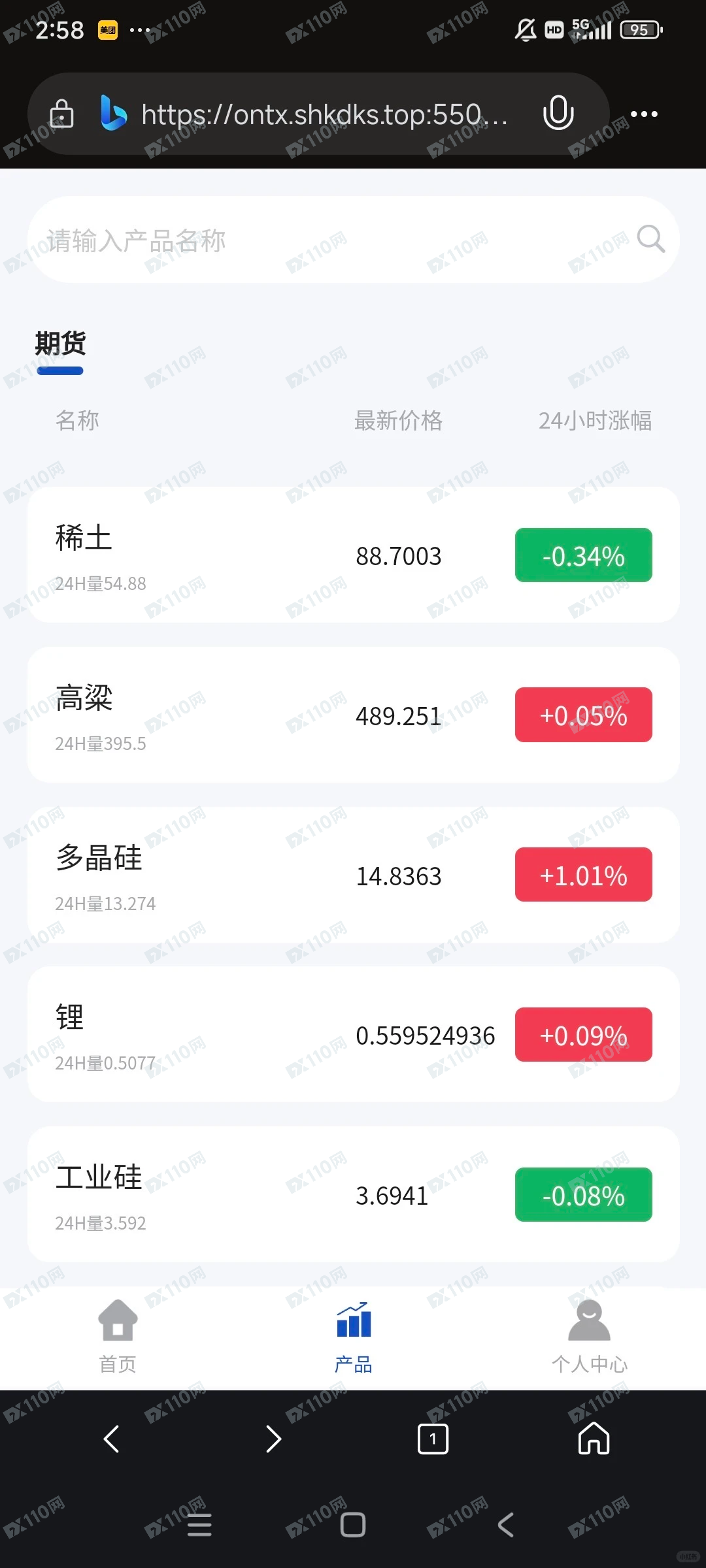This screenshot has height=1568, width=706.
Task: Open the browser tab switcher
Action: (433, 1439)
